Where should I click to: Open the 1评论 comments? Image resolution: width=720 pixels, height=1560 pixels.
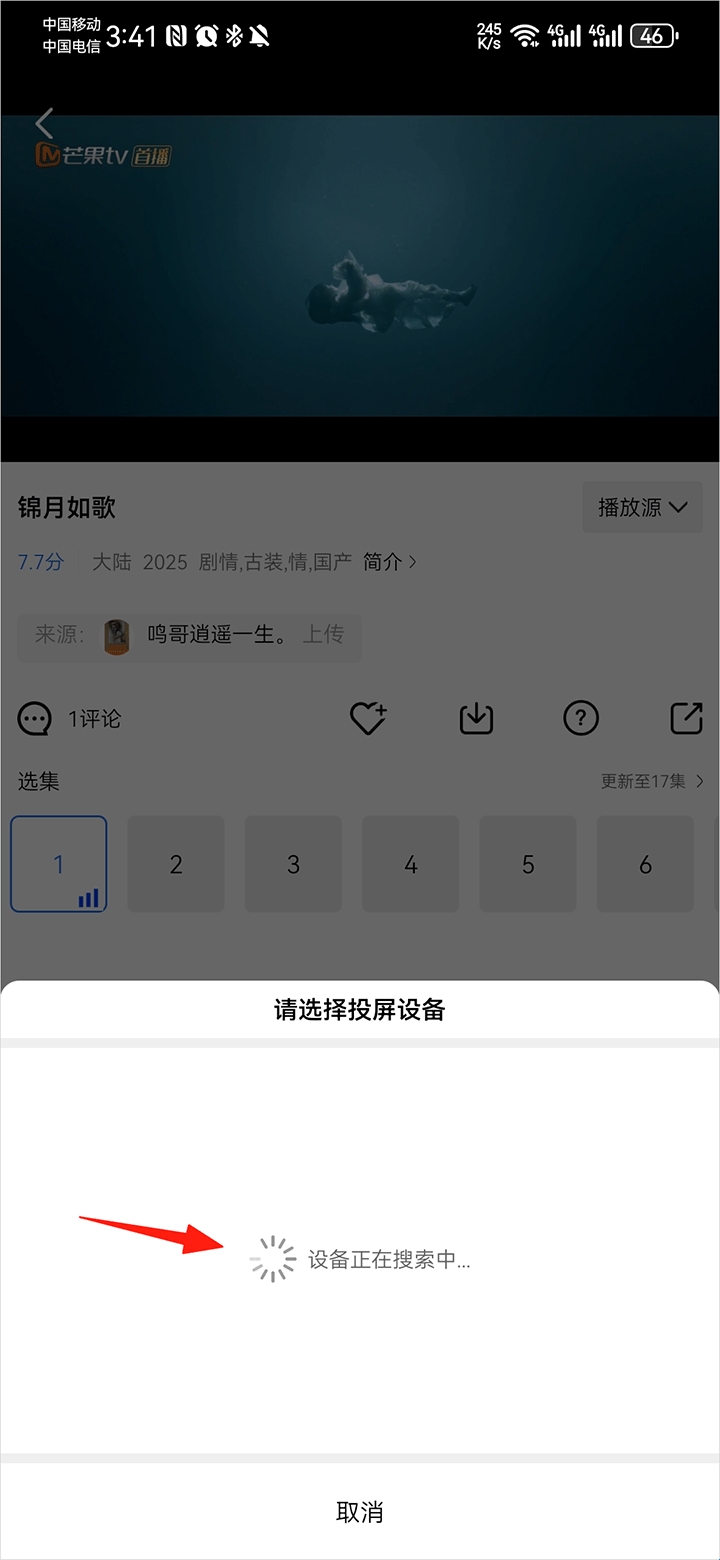(70, 718)
